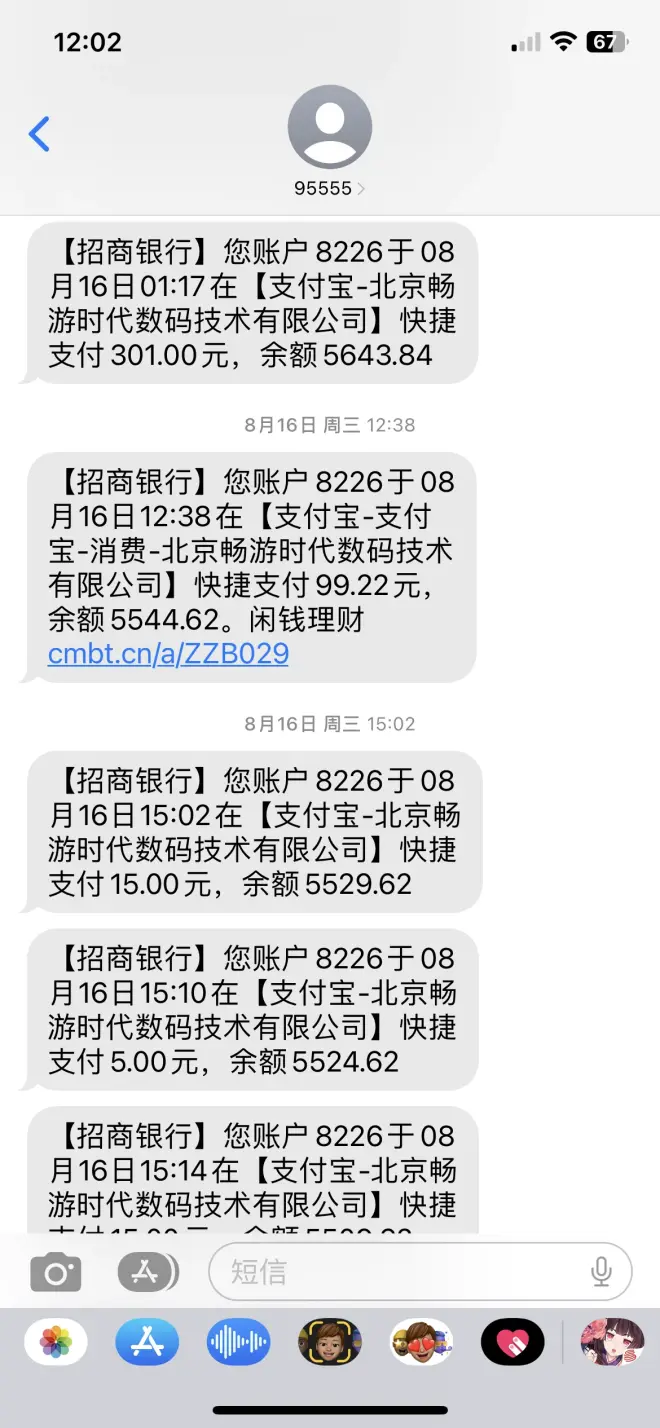Open the cmbt.cn/a/ZZB029 link
This screenshot has width=660, height=1428.
point(168,654)
